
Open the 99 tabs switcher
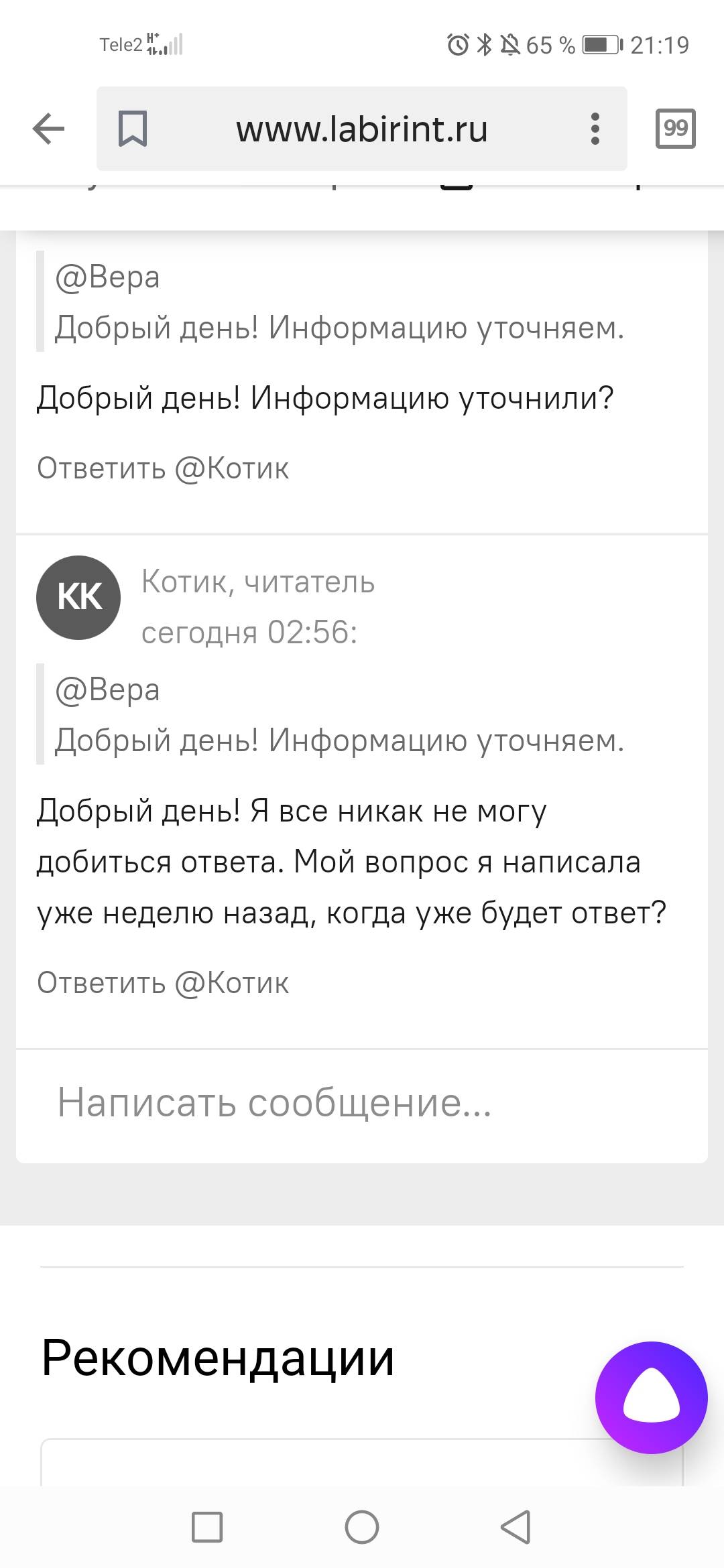(x=675, y=128)
